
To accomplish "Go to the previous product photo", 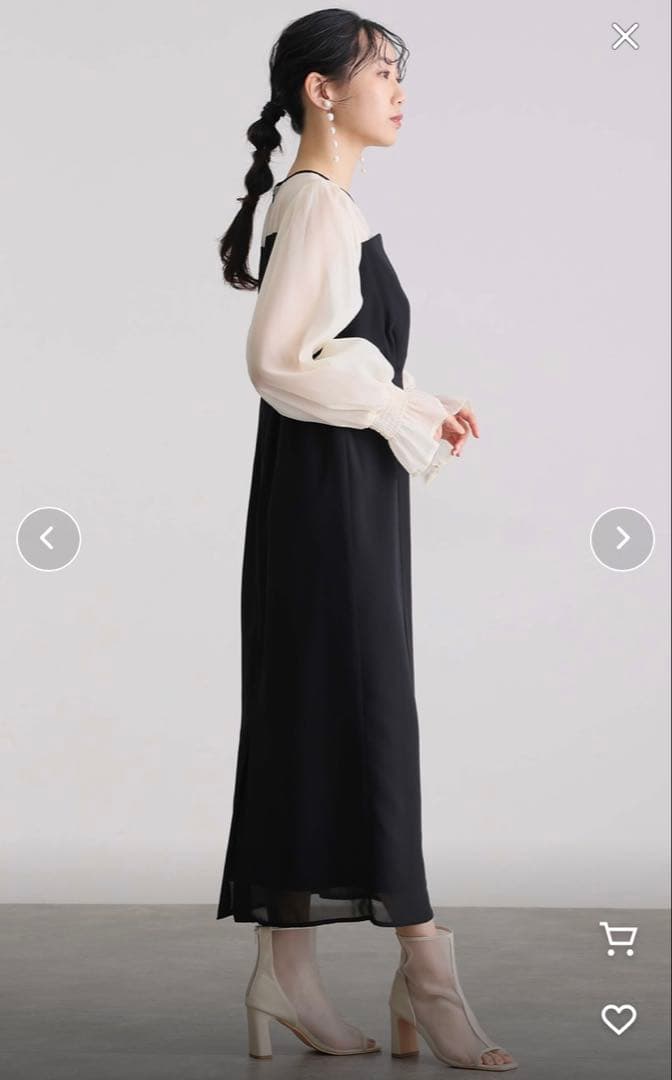I will (48, 539).
